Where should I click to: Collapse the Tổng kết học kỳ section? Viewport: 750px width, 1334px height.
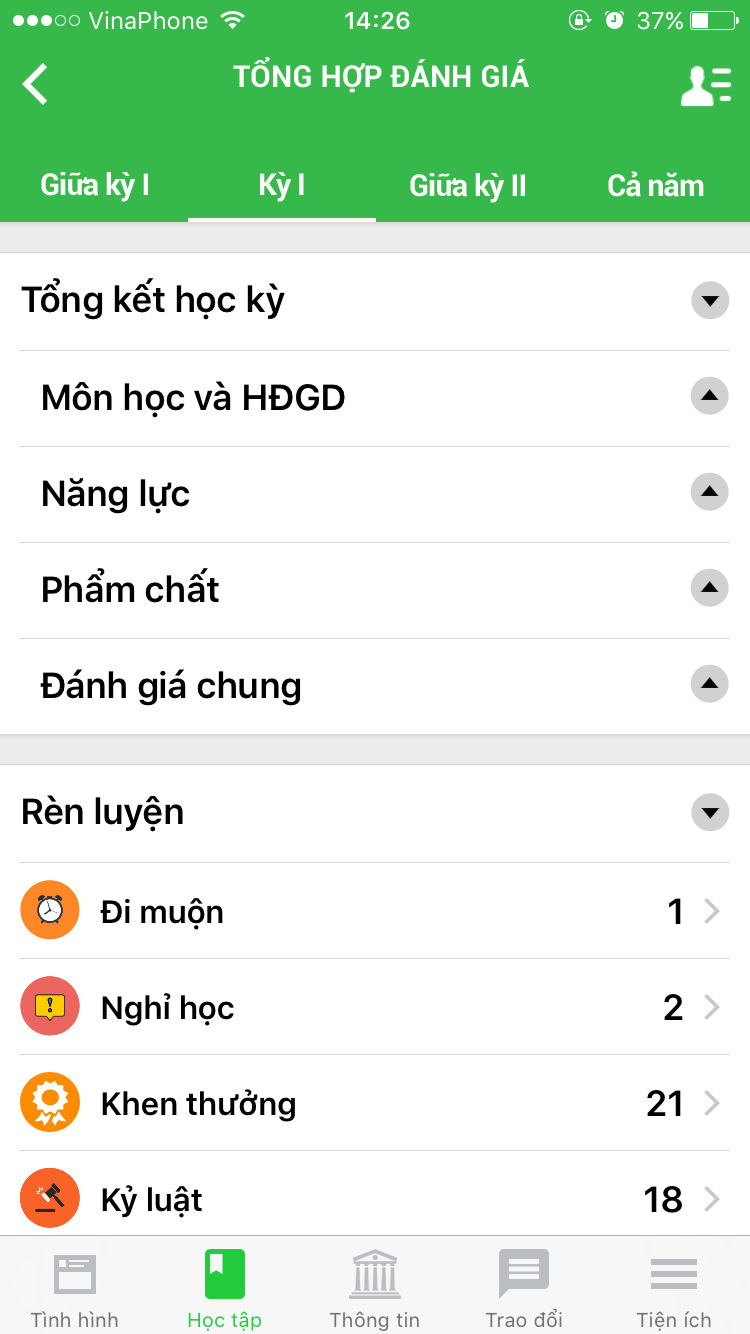coord(709,301)
